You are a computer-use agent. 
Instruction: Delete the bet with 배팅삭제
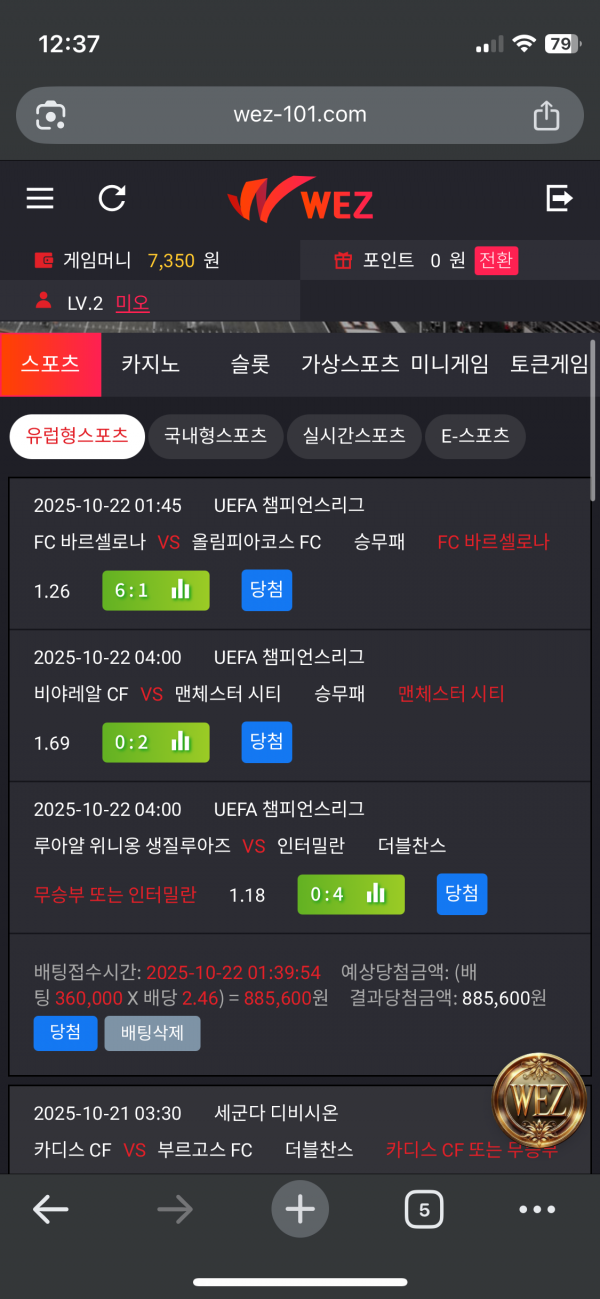pos(152,1033)
